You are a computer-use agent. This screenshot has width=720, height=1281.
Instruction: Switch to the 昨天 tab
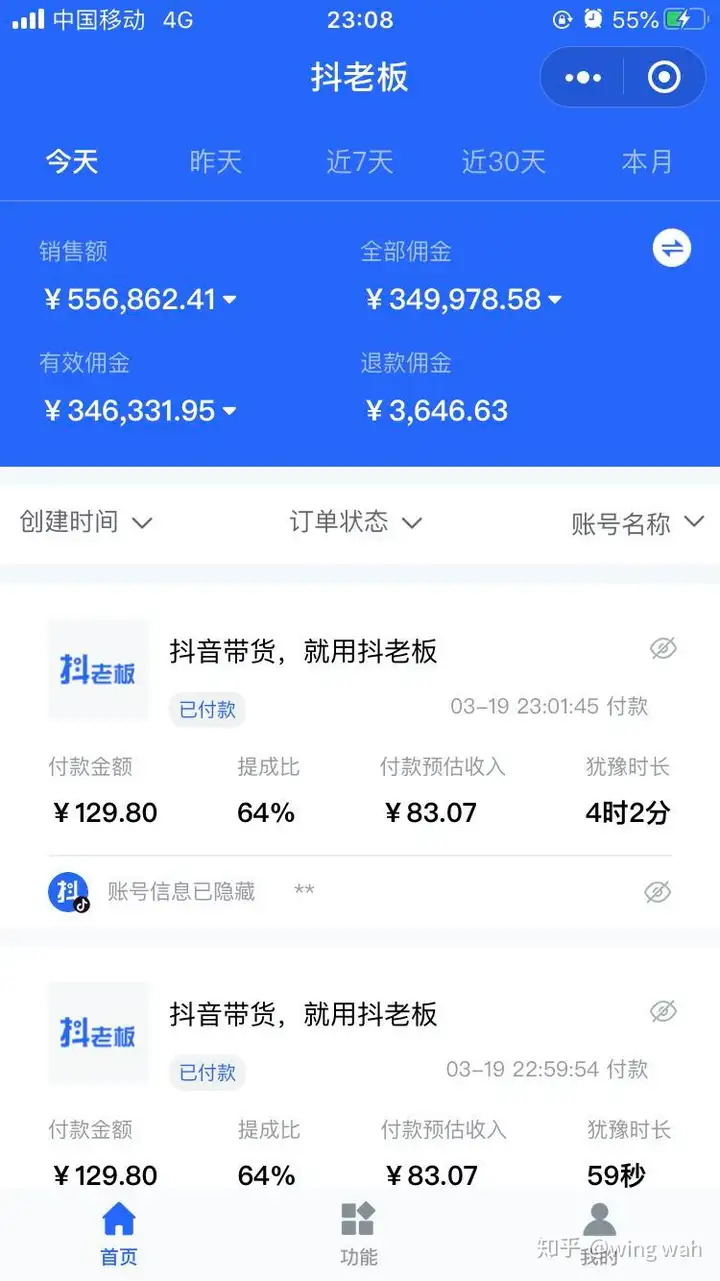click(216, 162)
